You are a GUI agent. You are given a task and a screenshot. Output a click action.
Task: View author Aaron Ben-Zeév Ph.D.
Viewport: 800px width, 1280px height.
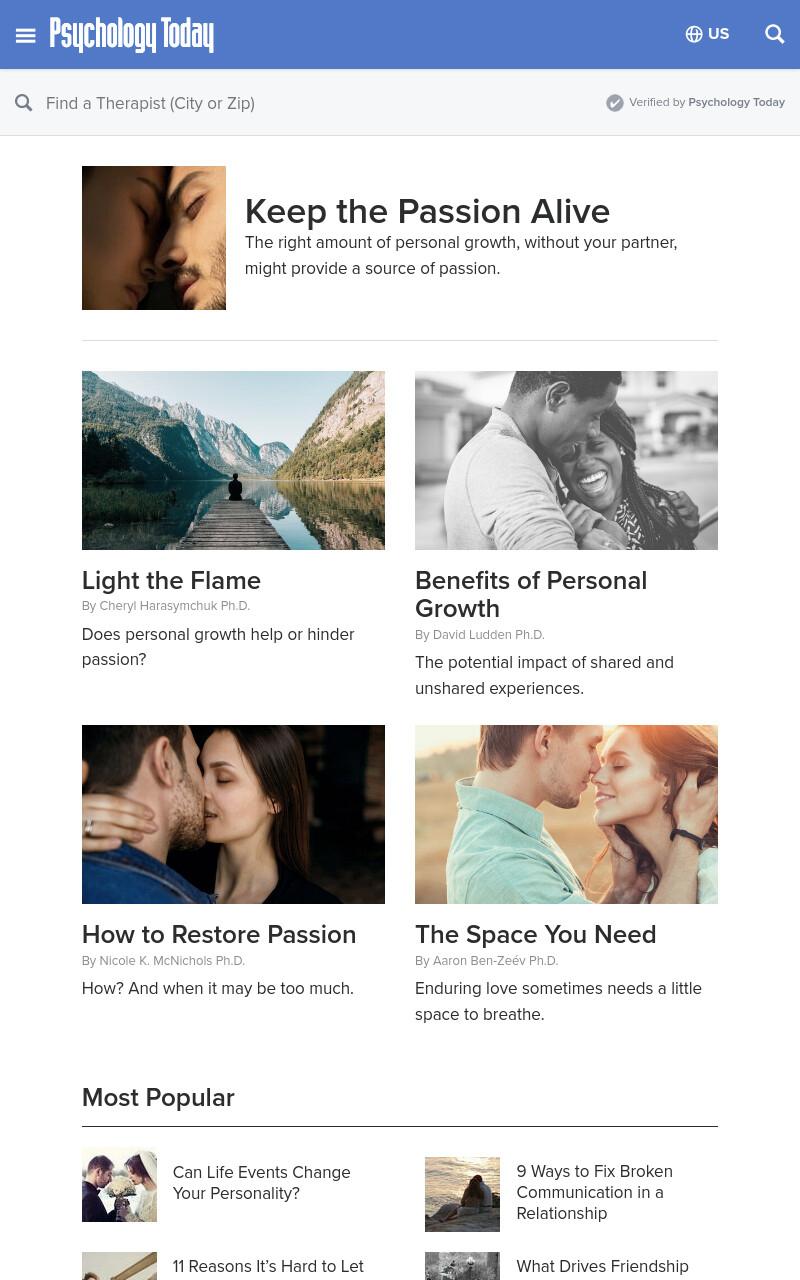495,961
